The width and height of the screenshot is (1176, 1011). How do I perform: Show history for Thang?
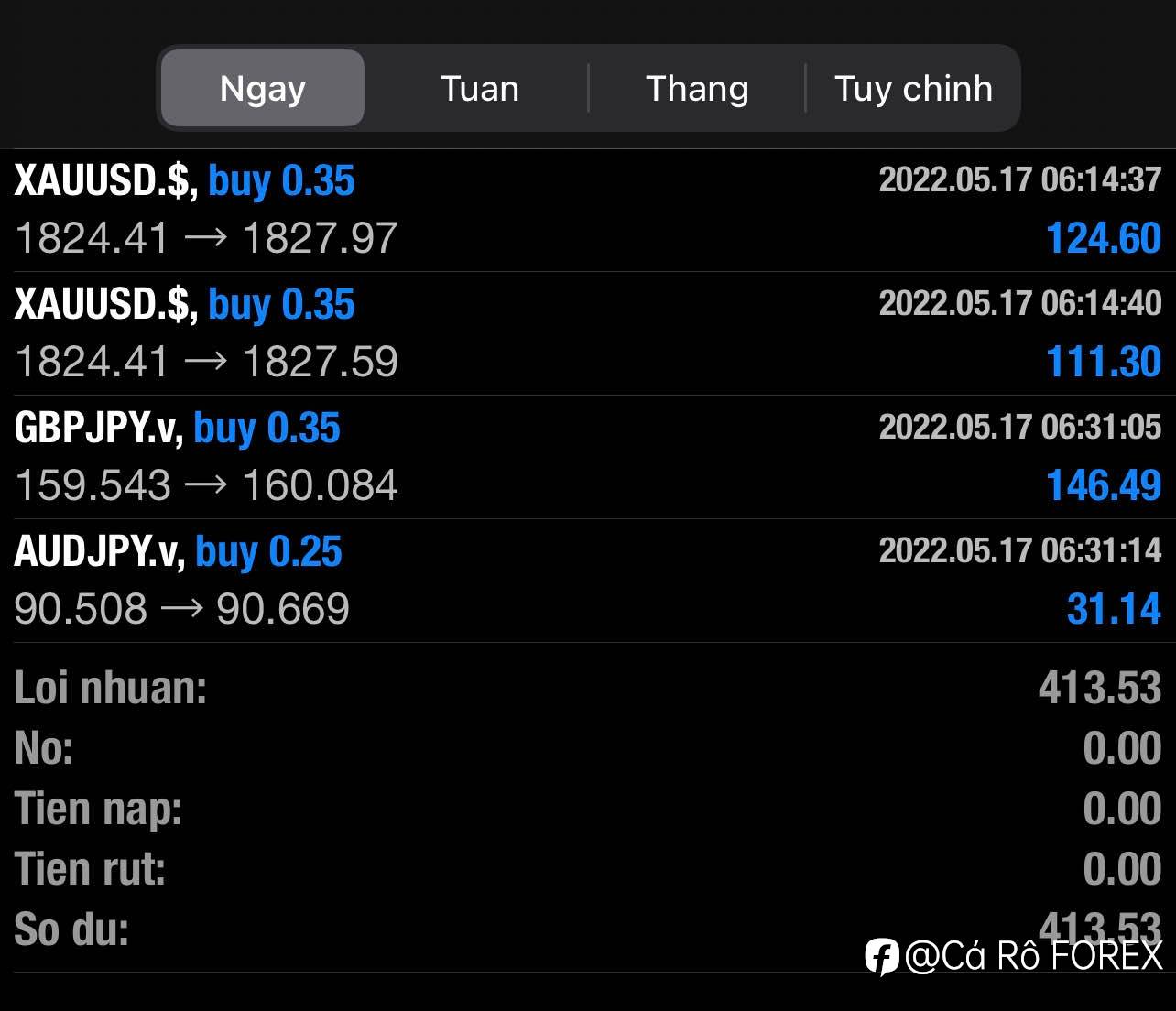[x=696, y=89]
